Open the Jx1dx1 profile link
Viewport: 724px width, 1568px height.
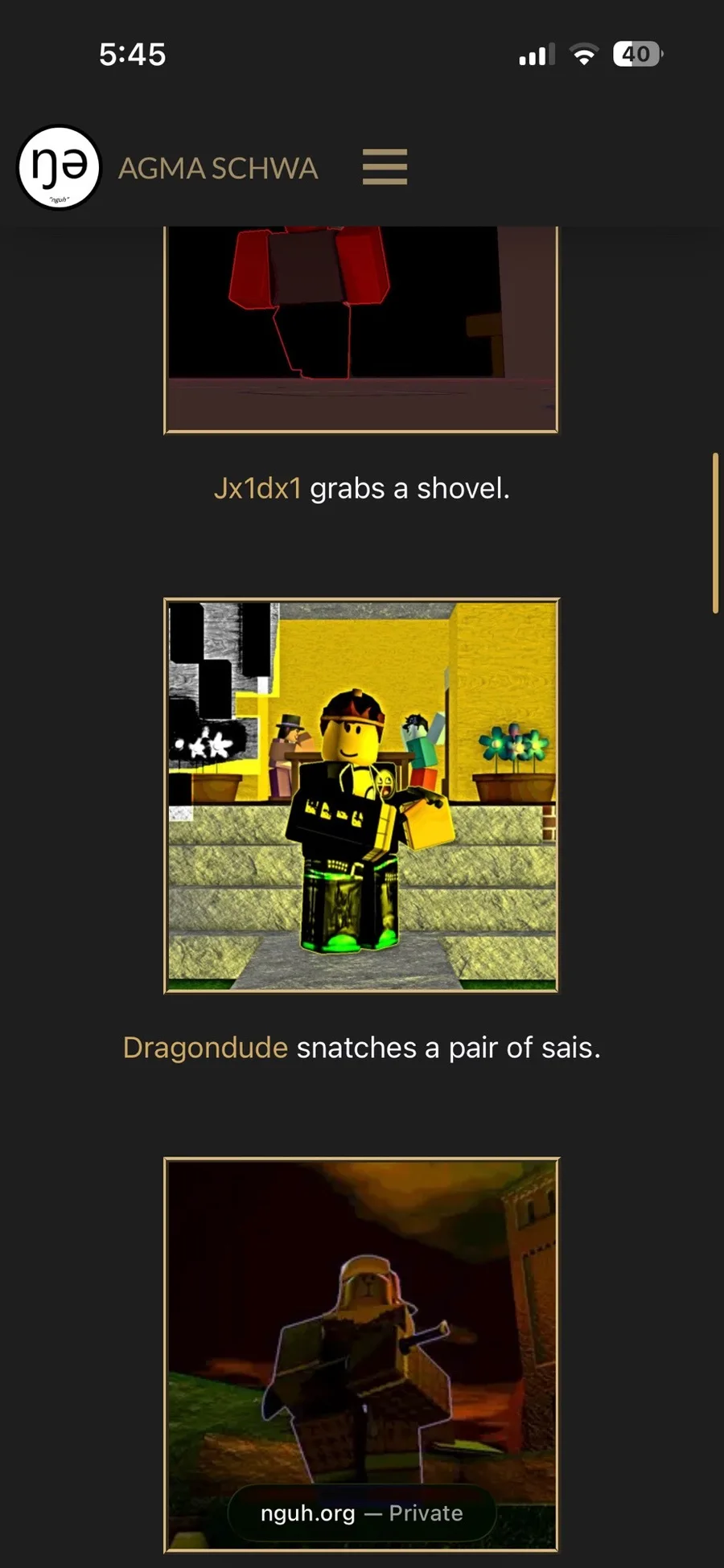pyautogui.click(x=257, y=488)
